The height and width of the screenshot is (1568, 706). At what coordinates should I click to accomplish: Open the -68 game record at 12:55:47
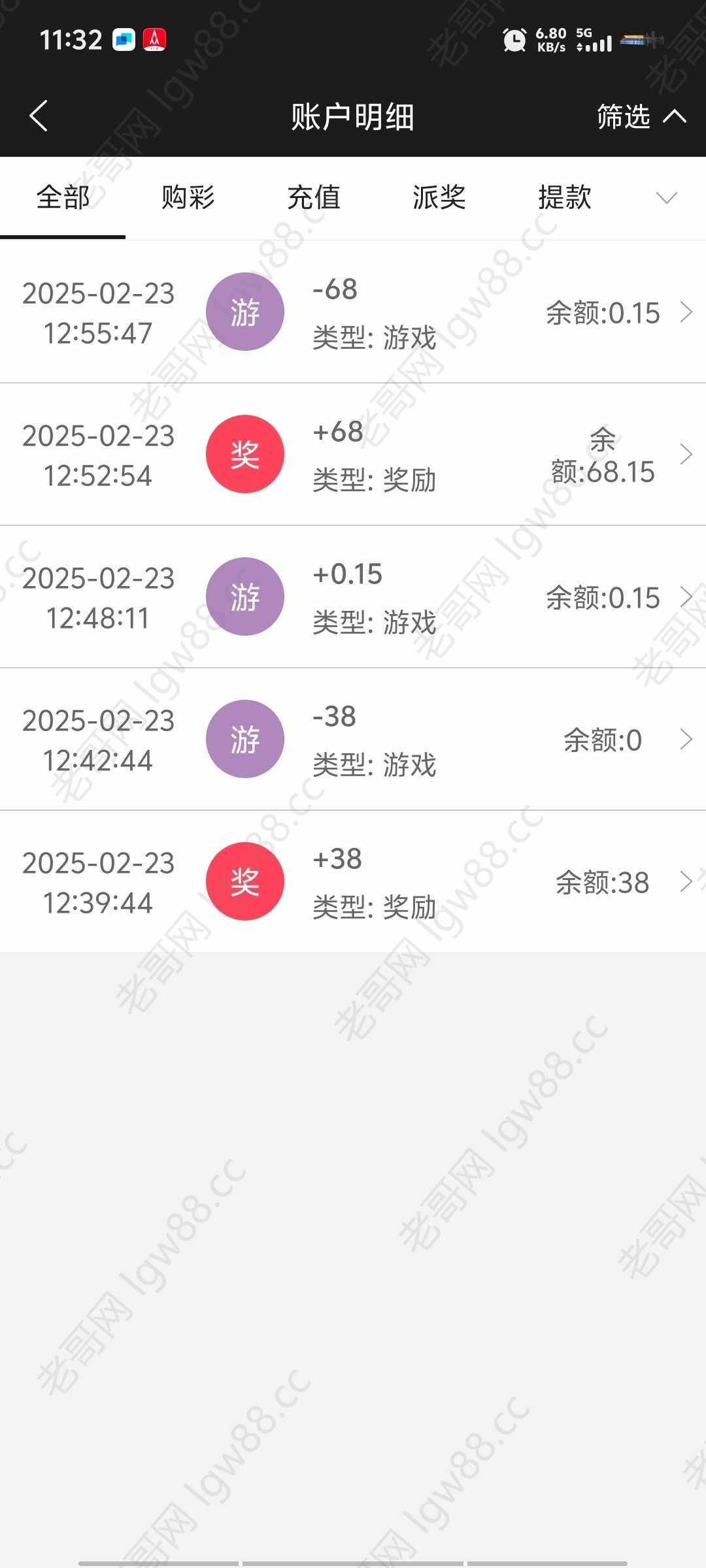(353, 312)
